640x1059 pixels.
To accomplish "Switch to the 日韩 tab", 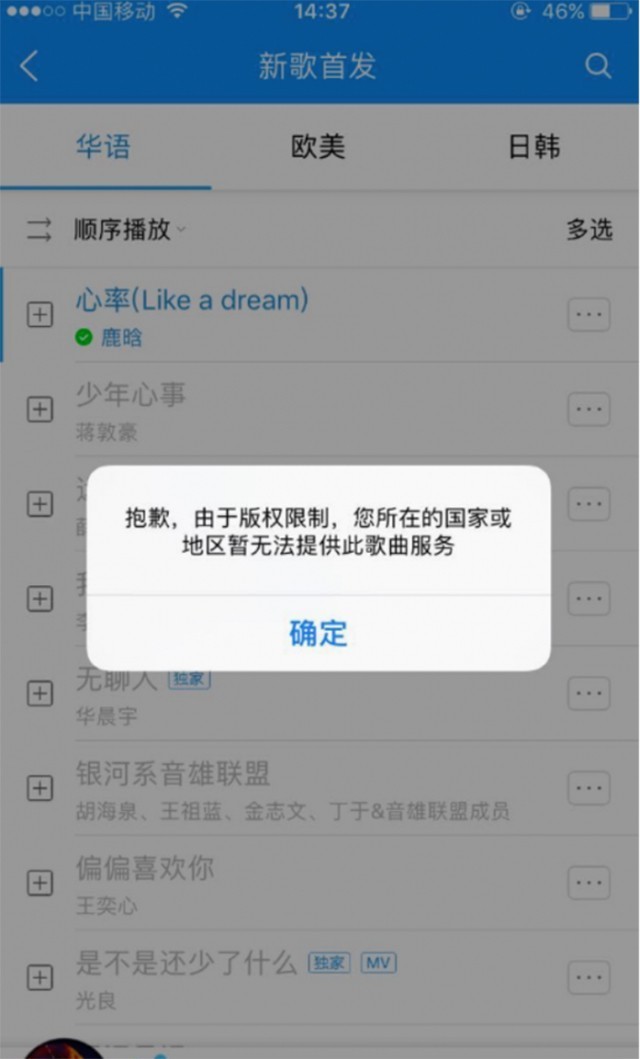I will tap(533, 148).
